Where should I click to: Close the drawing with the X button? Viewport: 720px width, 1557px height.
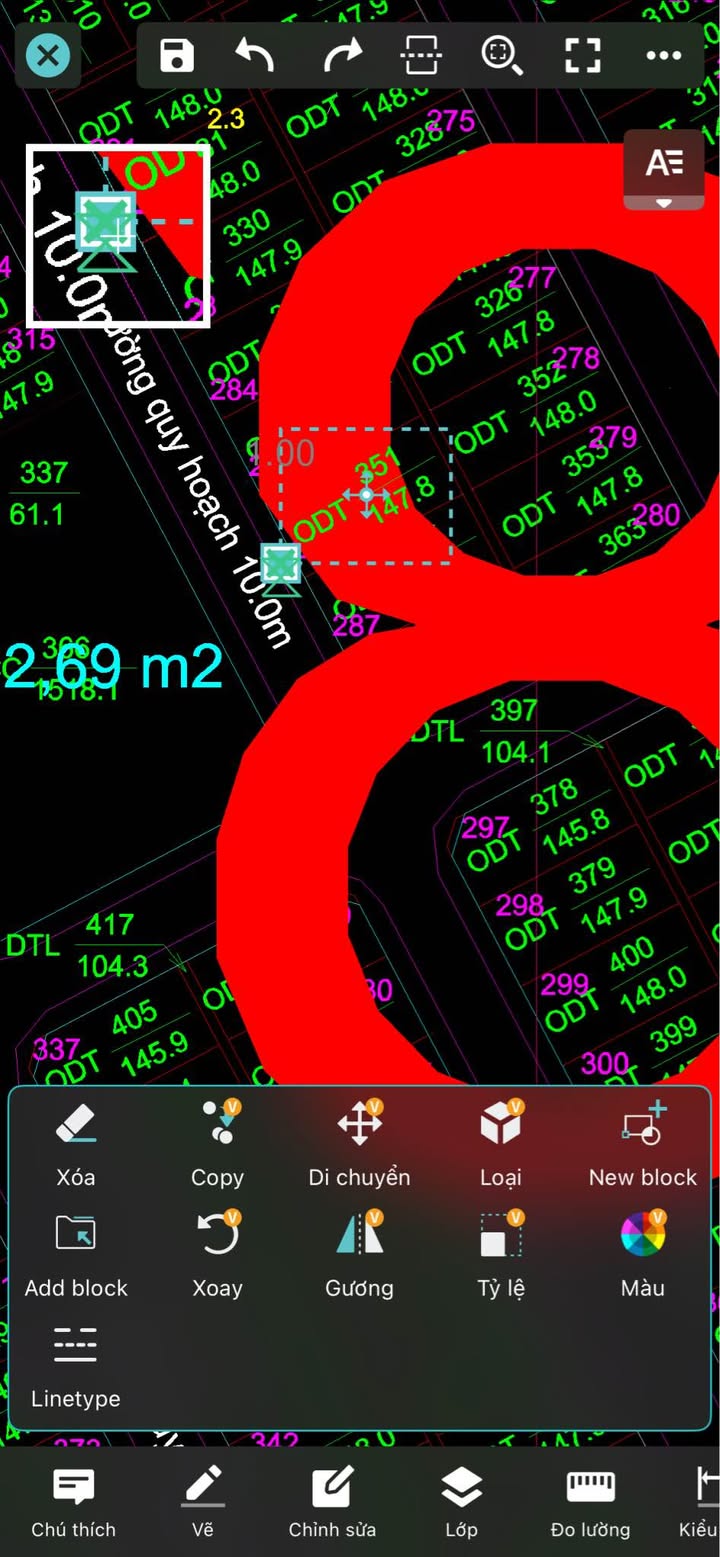pyautogui.click(x=48, y=56)
